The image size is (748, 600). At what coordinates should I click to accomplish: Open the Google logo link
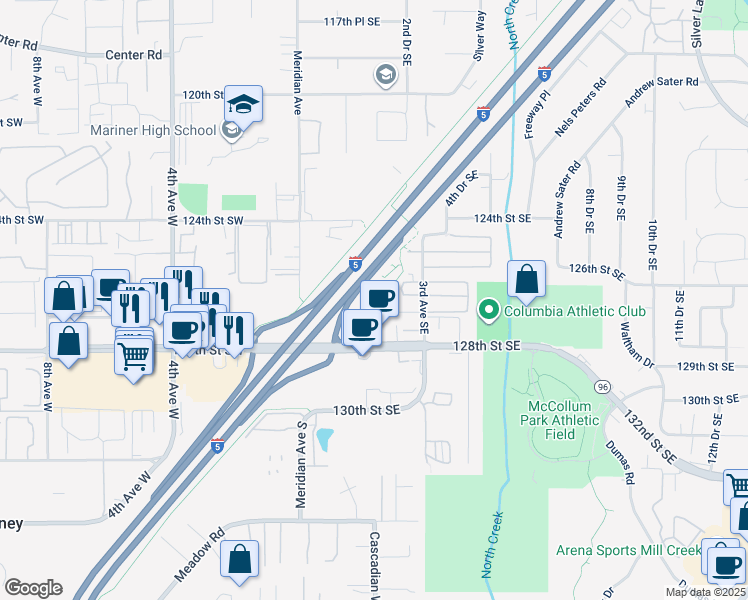pos(33,588)
